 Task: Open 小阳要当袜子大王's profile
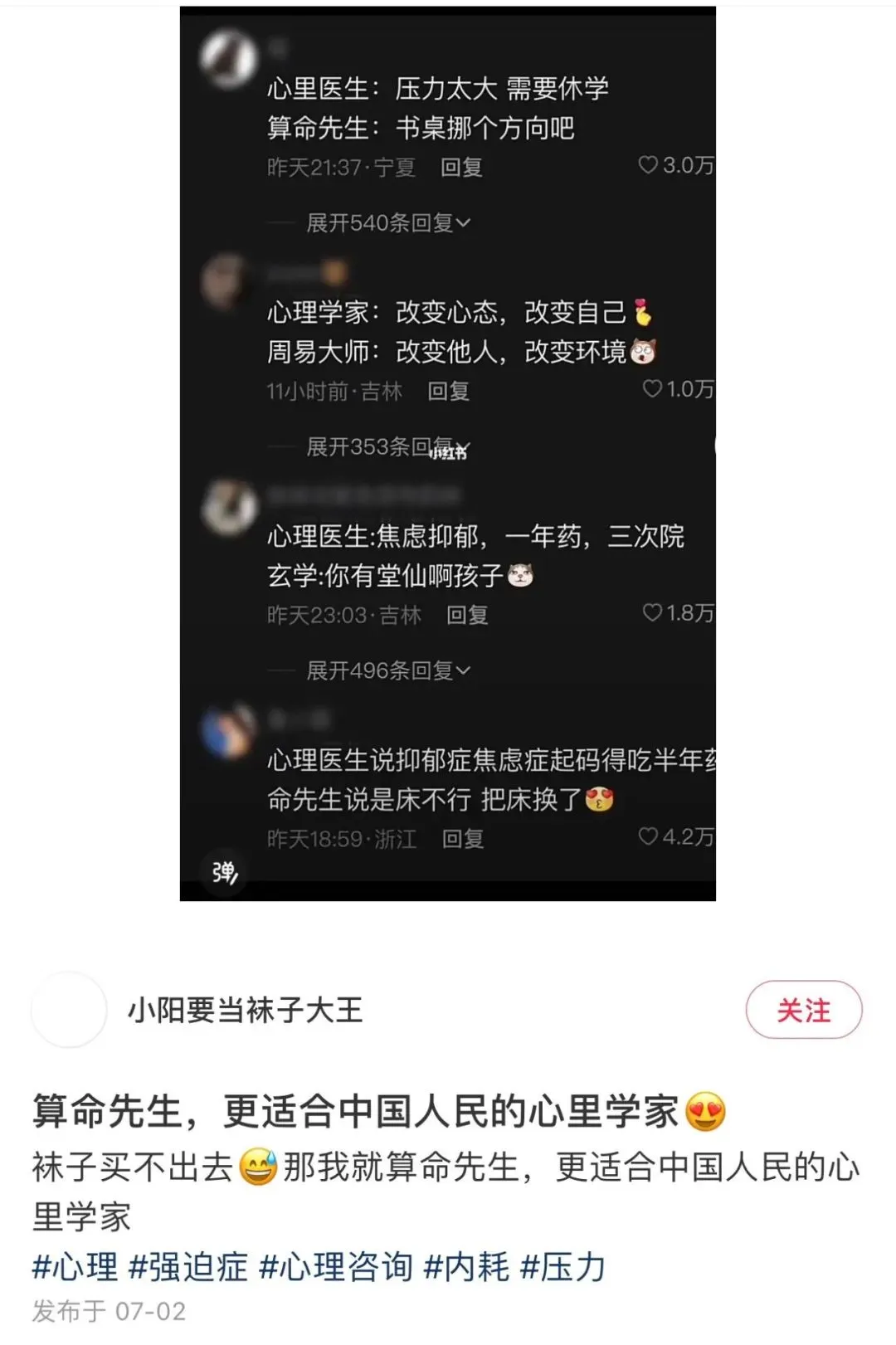tap(245, 1010)
